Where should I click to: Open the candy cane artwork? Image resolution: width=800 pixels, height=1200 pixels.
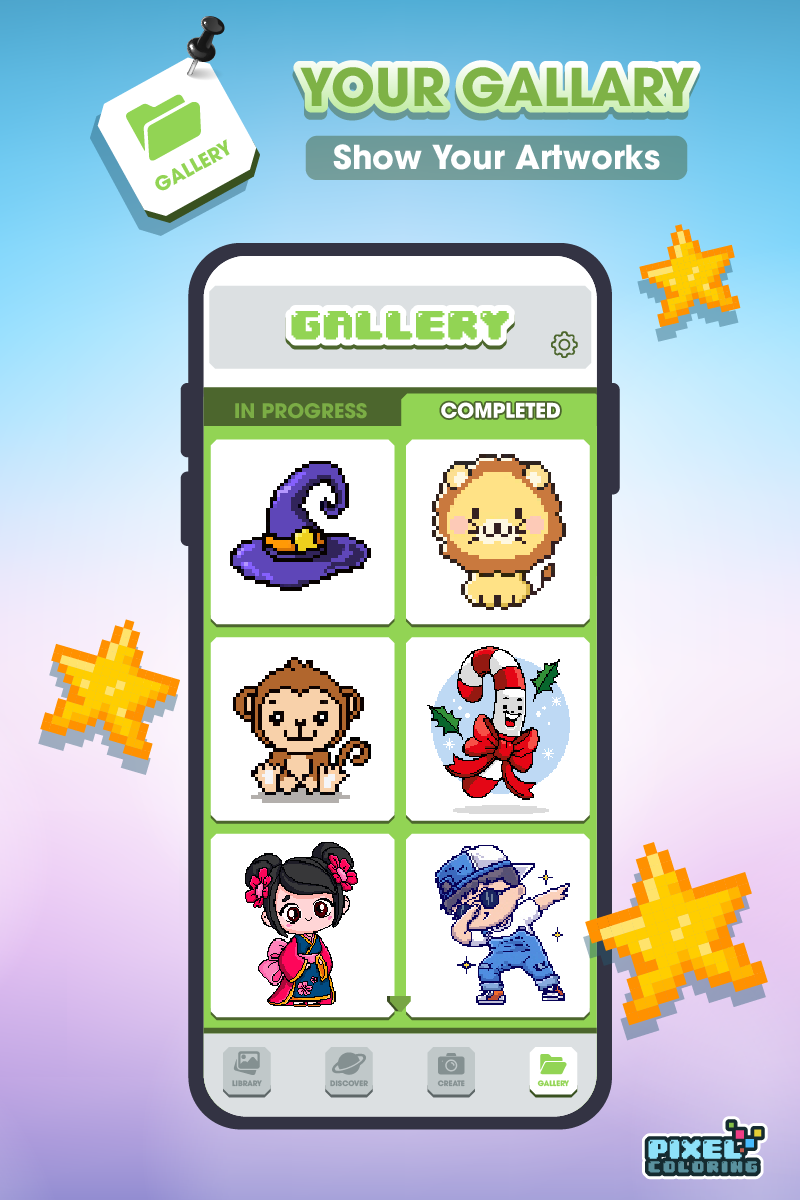[497, 727]
